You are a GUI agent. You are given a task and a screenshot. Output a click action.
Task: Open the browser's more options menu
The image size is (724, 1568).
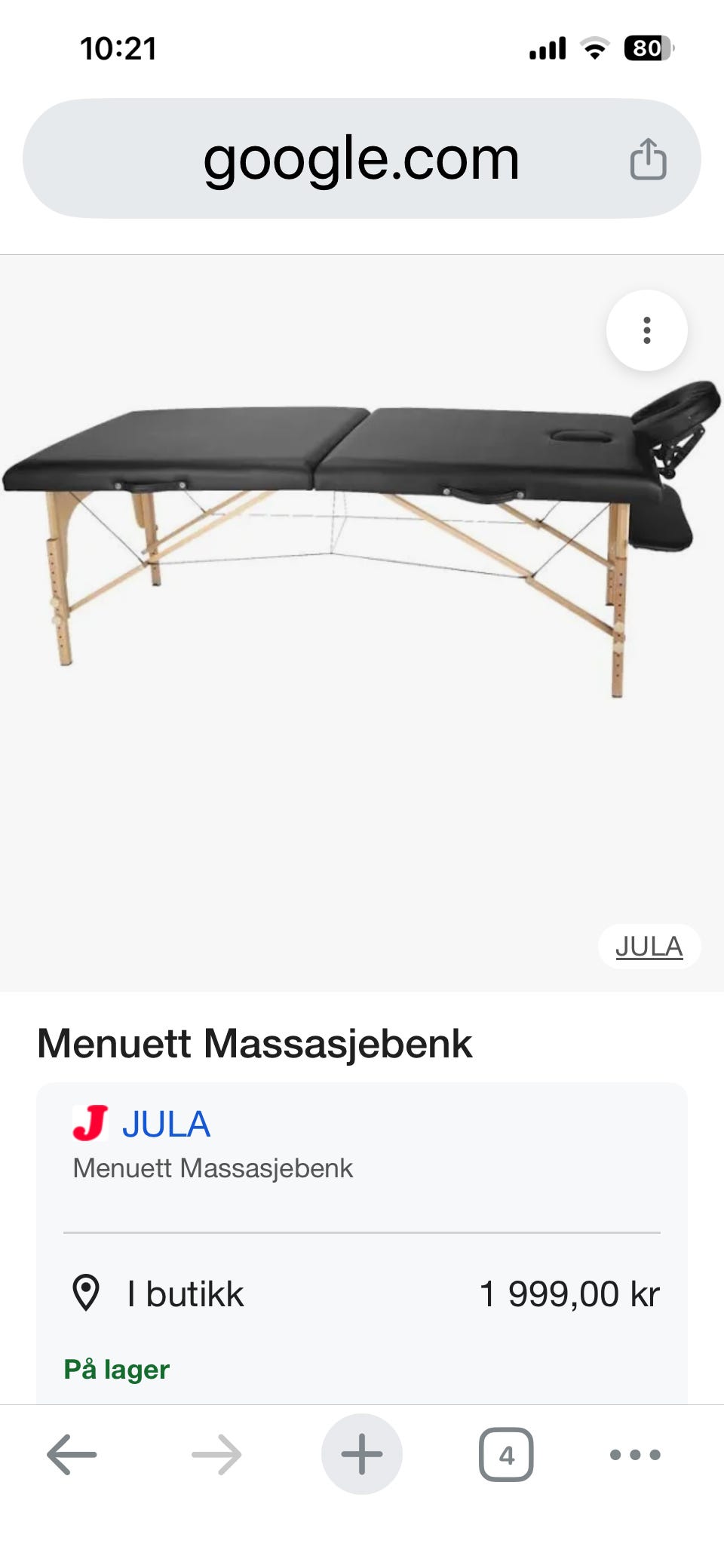pos(635,1454)
